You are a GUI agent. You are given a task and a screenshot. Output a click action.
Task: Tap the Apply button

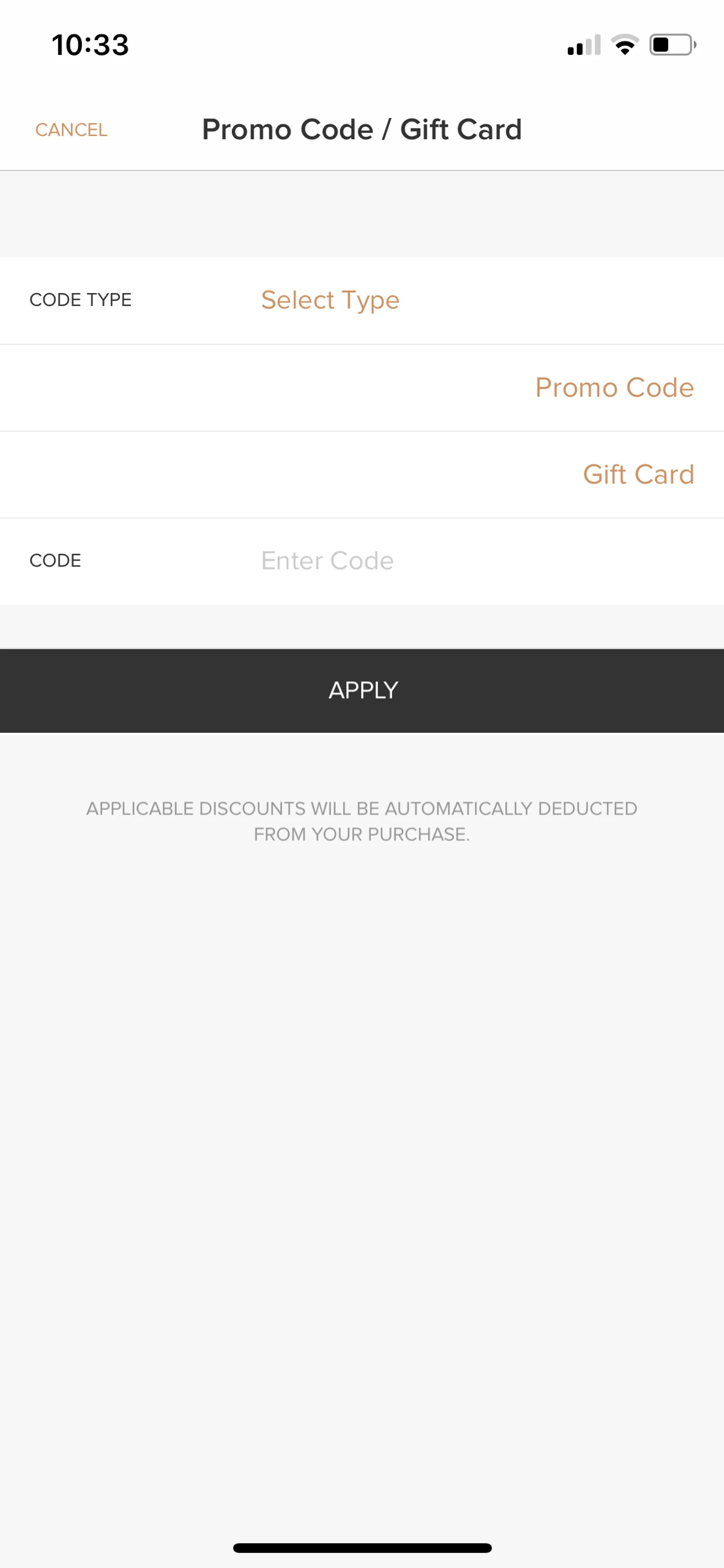click(362, 690)
